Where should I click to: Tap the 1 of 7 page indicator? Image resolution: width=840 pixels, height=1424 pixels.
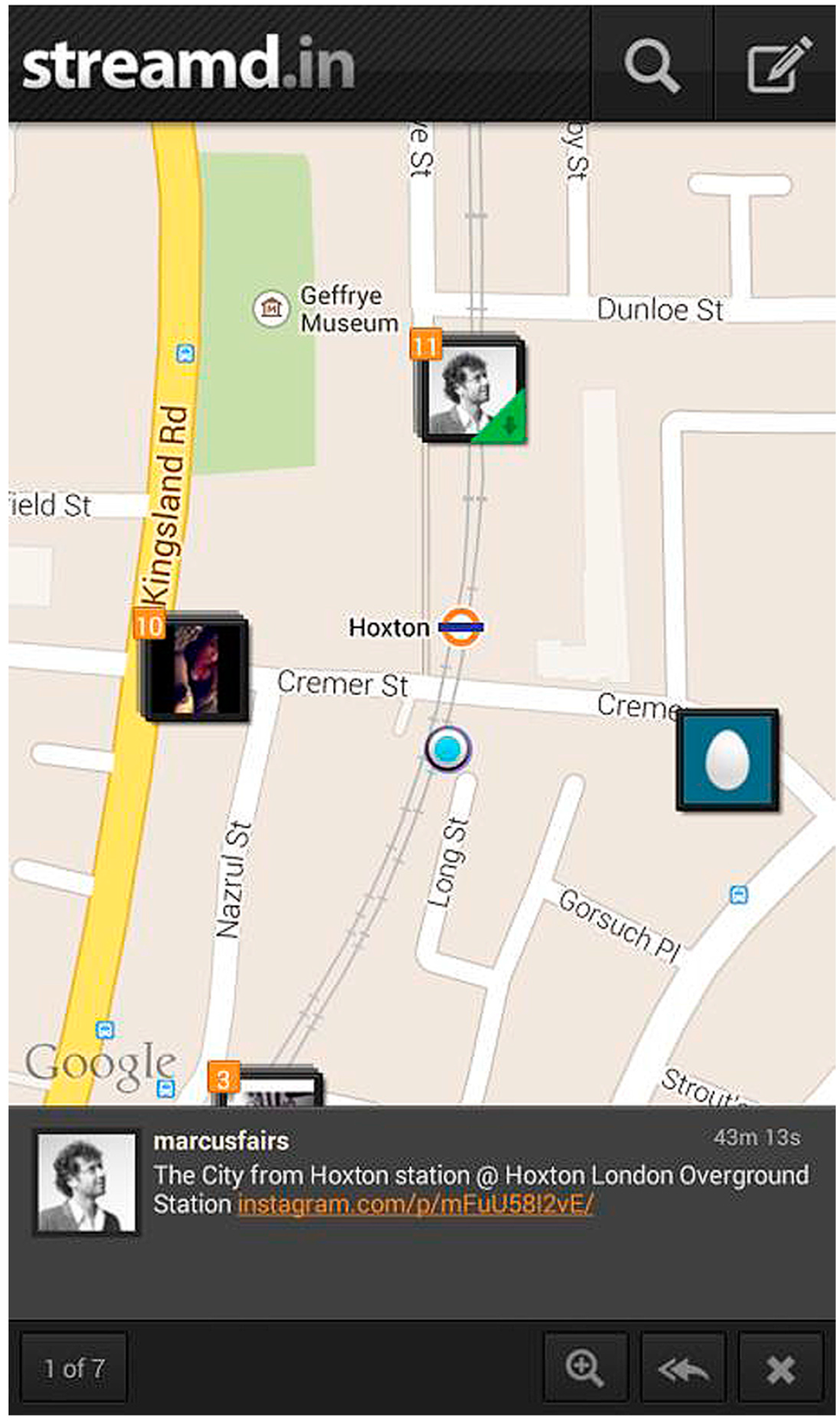[74, 1368]
